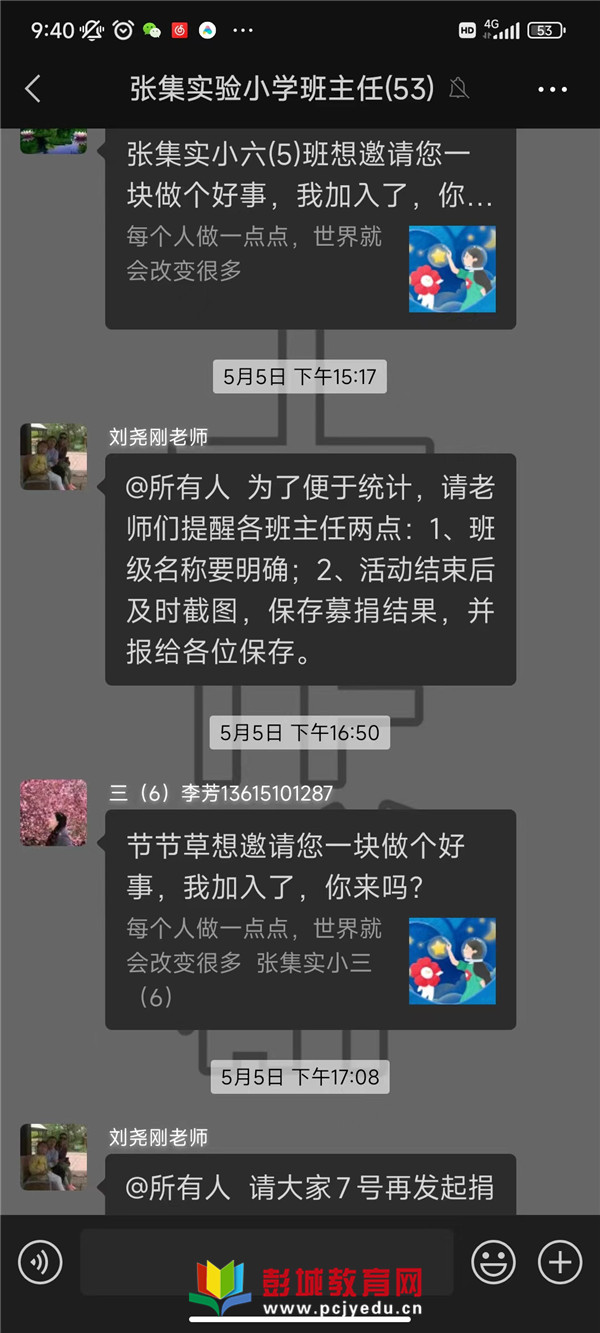Screen dimensions: 600x1333
Task: Open the group chat overflow menu
Action: 552,89
